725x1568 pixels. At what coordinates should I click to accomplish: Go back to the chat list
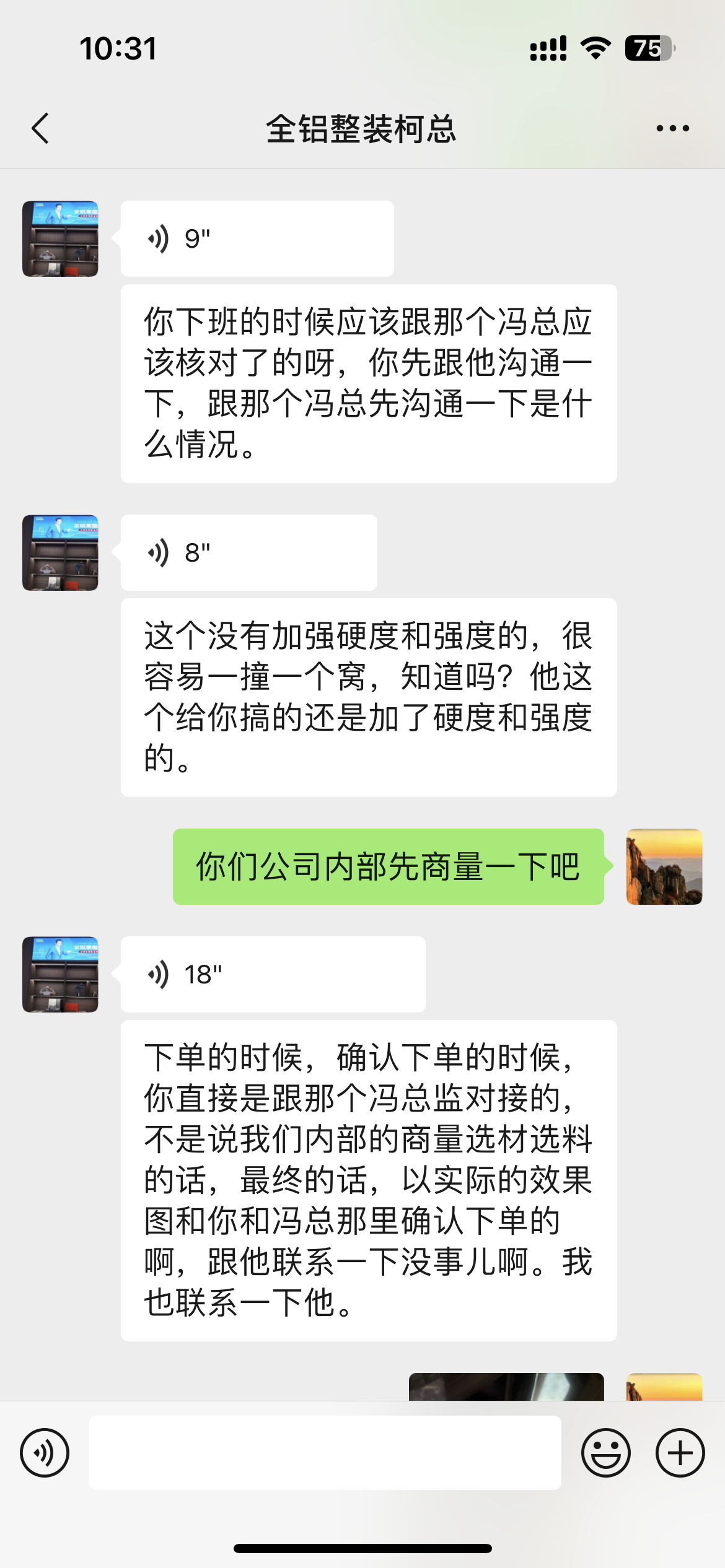pos(41,129)
